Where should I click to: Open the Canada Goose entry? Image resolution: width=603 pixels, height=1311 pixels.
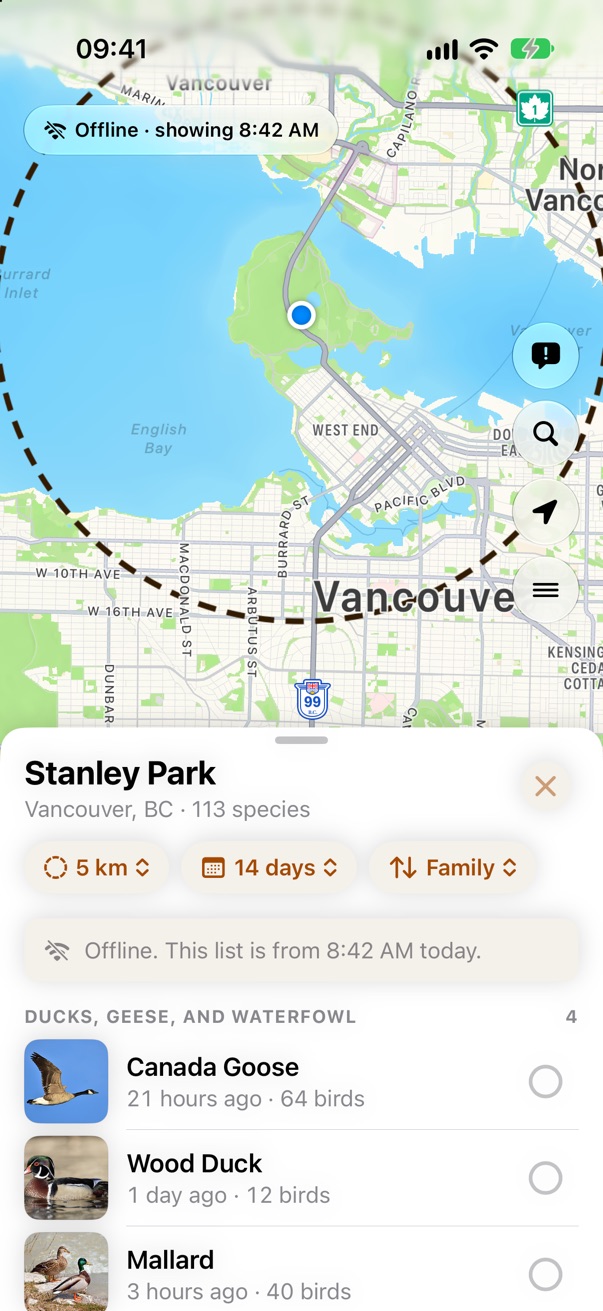click(301, 1082)
